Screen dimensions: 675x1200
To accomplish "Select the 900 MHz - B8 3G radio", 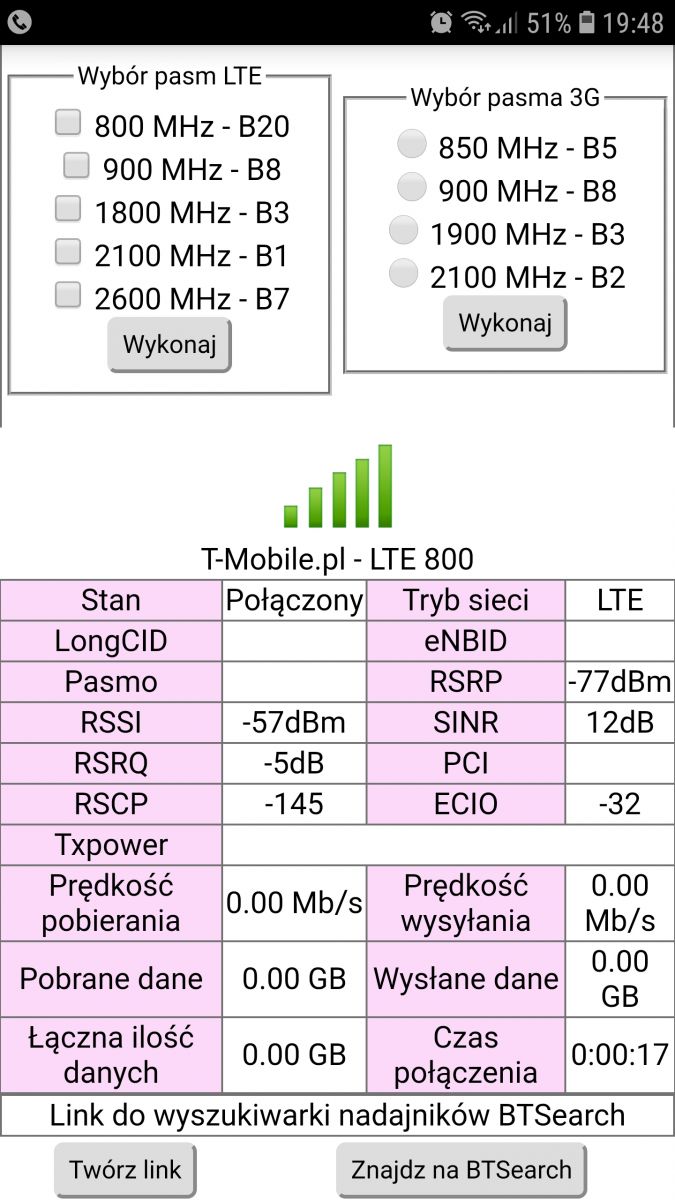I will 411,187.
